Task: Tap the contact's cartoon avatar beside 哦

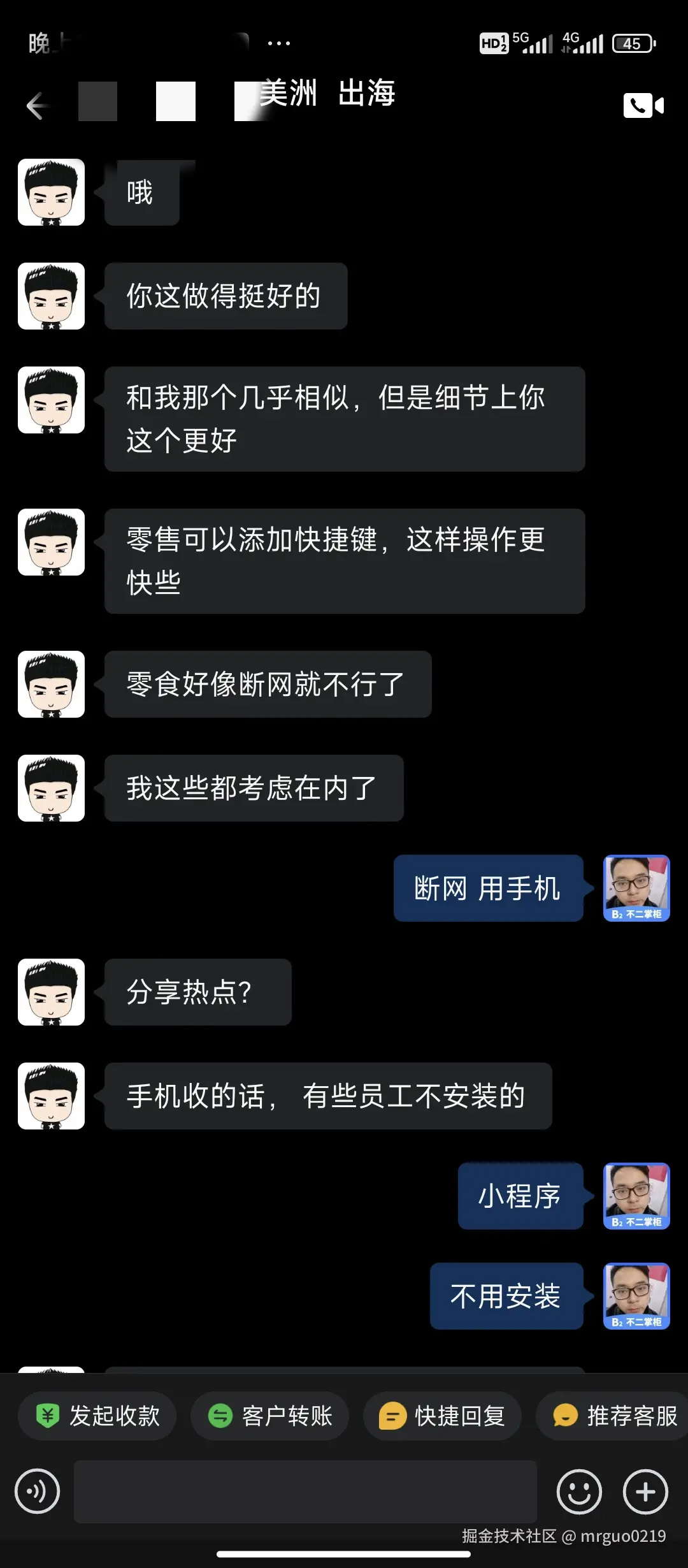Action: (x=51, y=192)
